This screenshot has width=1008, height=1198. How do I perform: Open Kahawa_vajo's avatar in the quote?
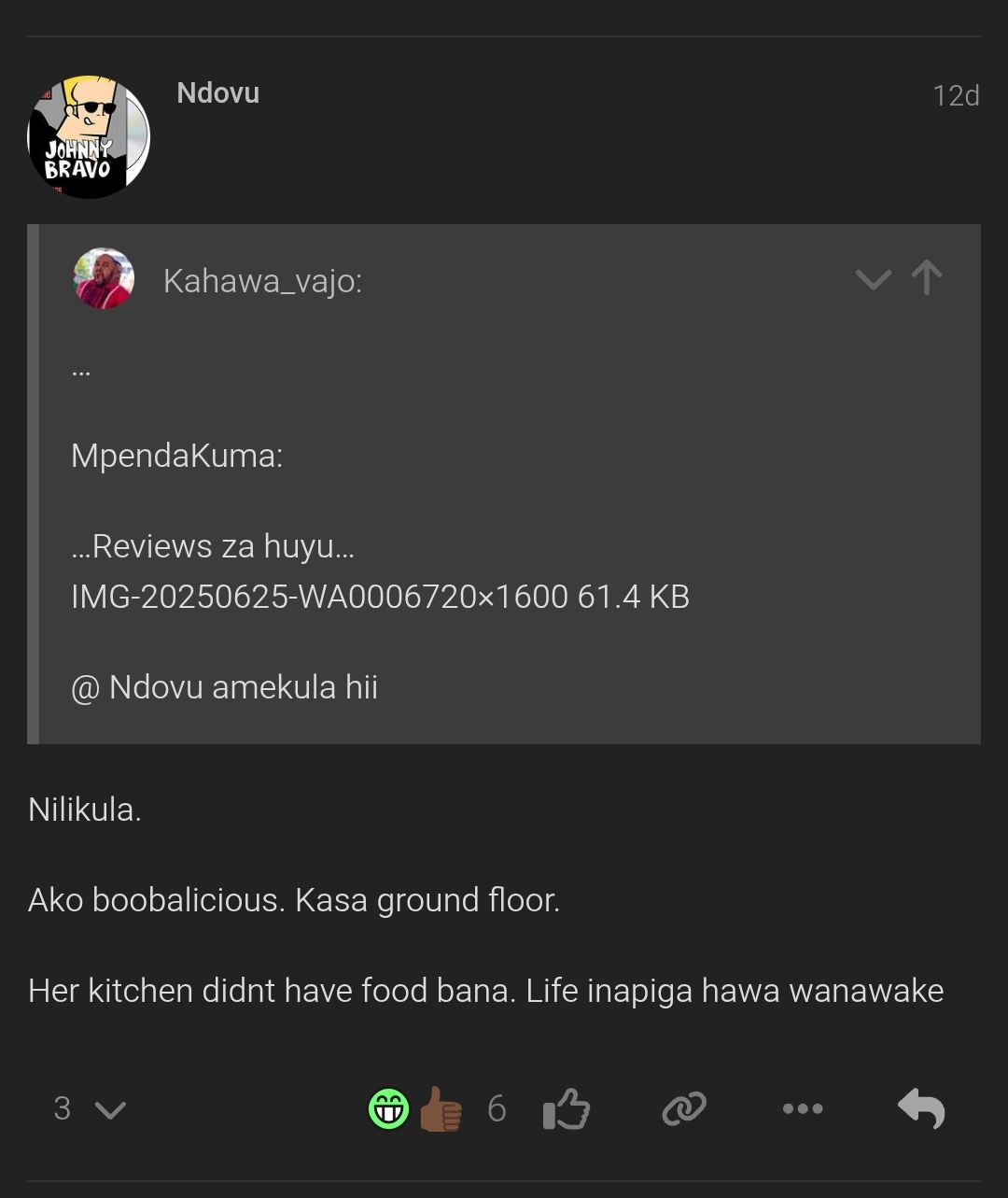coord(104,278)
